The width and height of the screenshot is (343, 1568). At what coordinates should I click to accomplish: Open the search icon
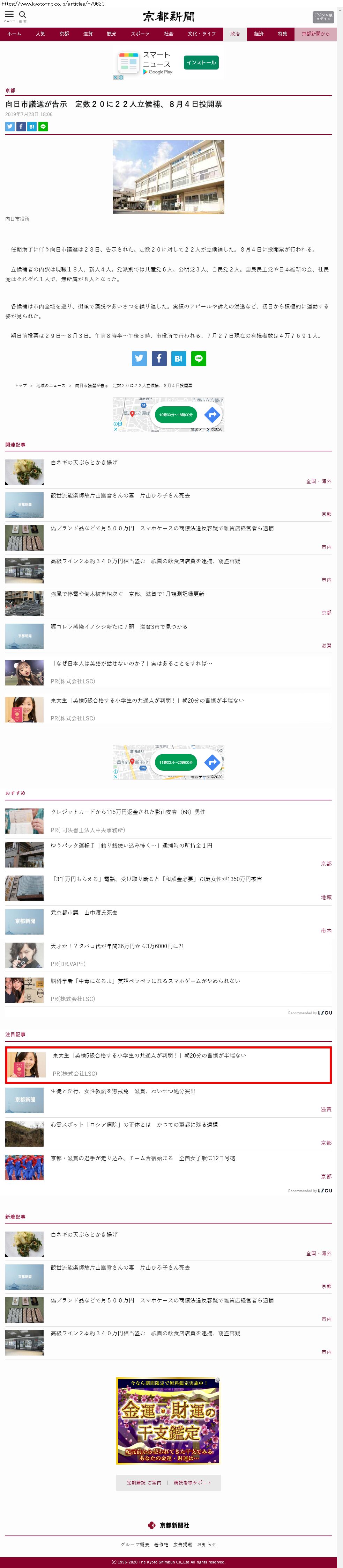[x=22, y=15]
